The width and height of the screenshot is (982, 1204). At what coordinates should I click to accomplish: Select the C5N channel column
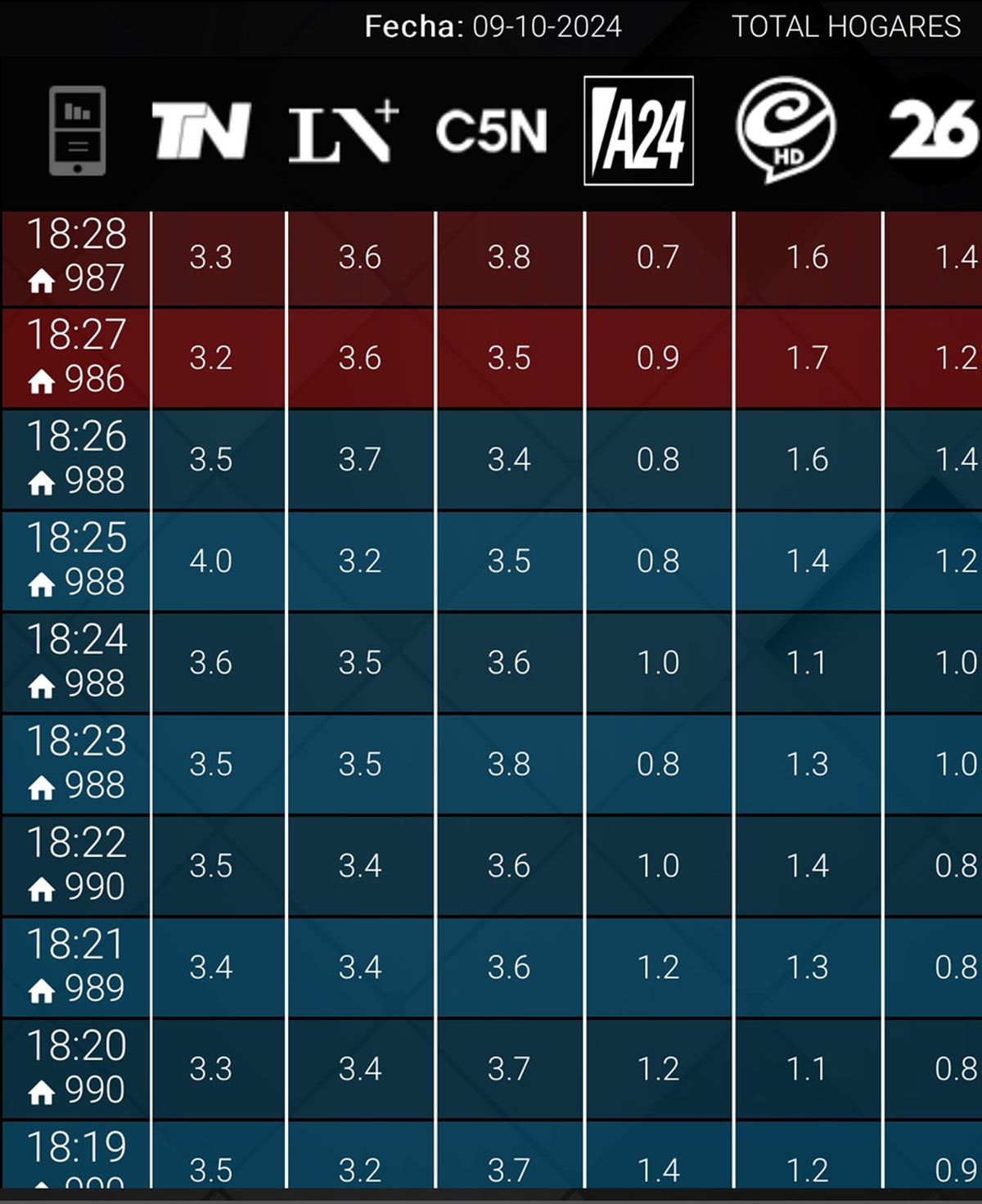pos(492,132)
